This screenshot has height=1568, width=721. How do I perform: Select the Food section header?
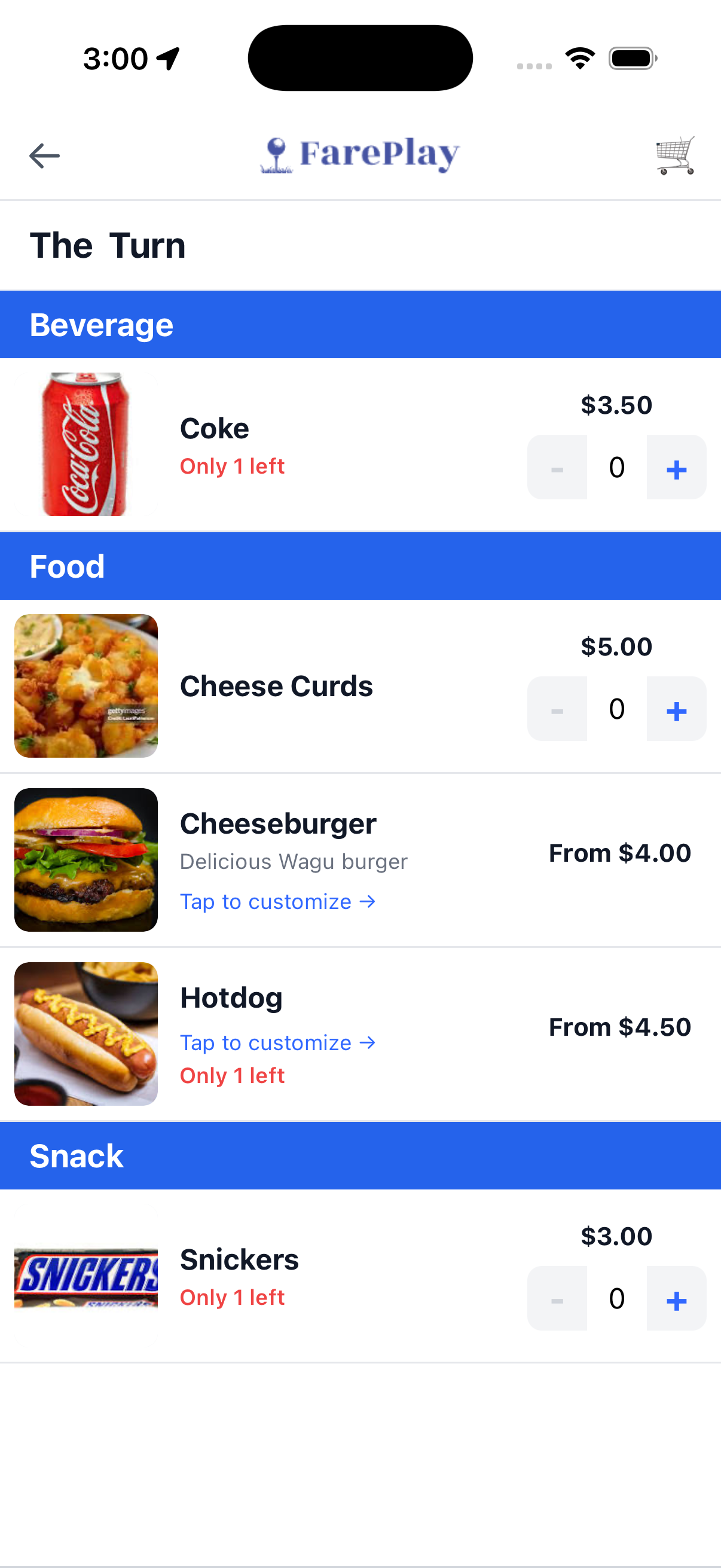68,566
